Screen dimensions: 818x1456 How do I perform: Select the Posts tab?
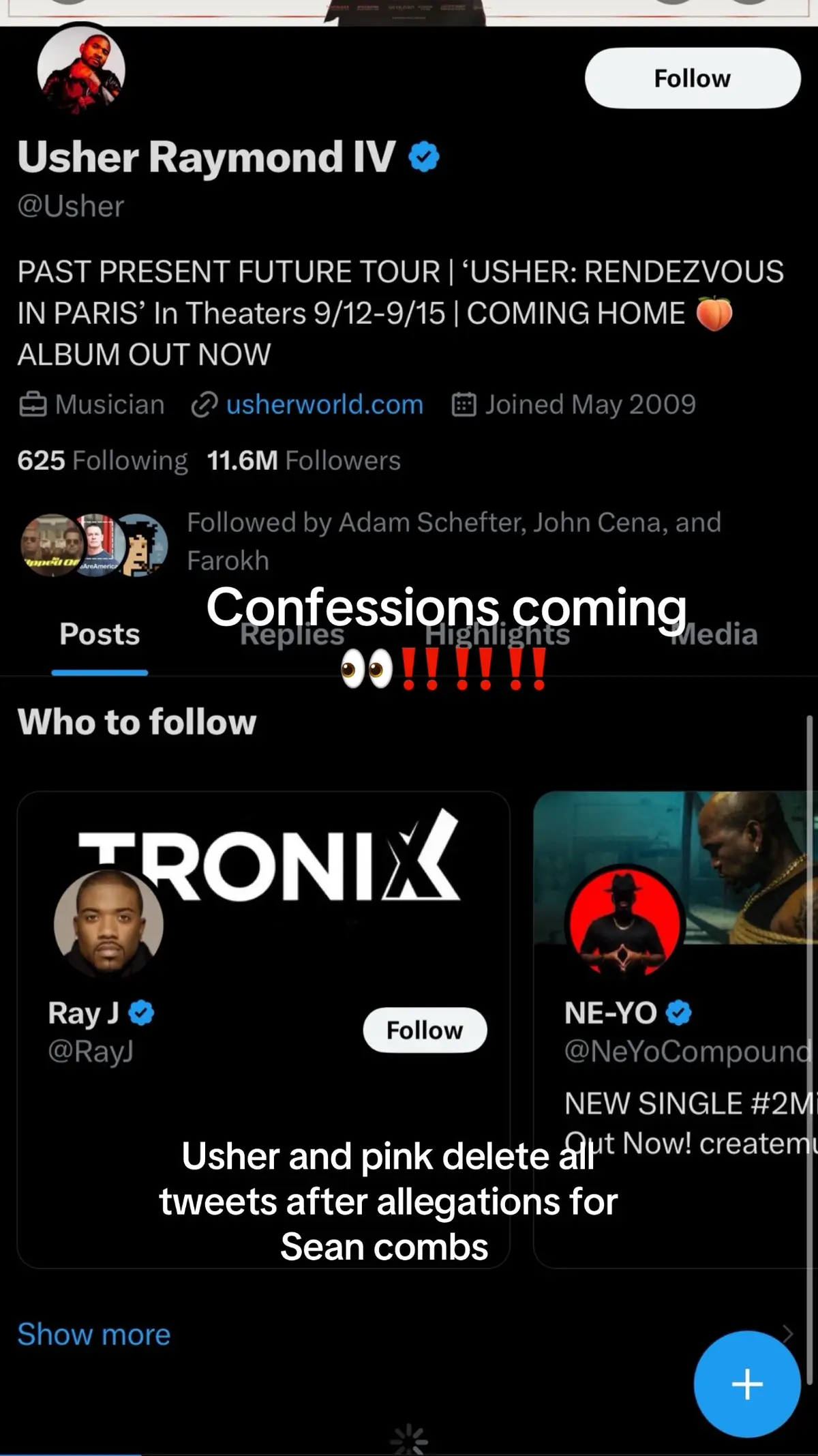coord(100,634)
